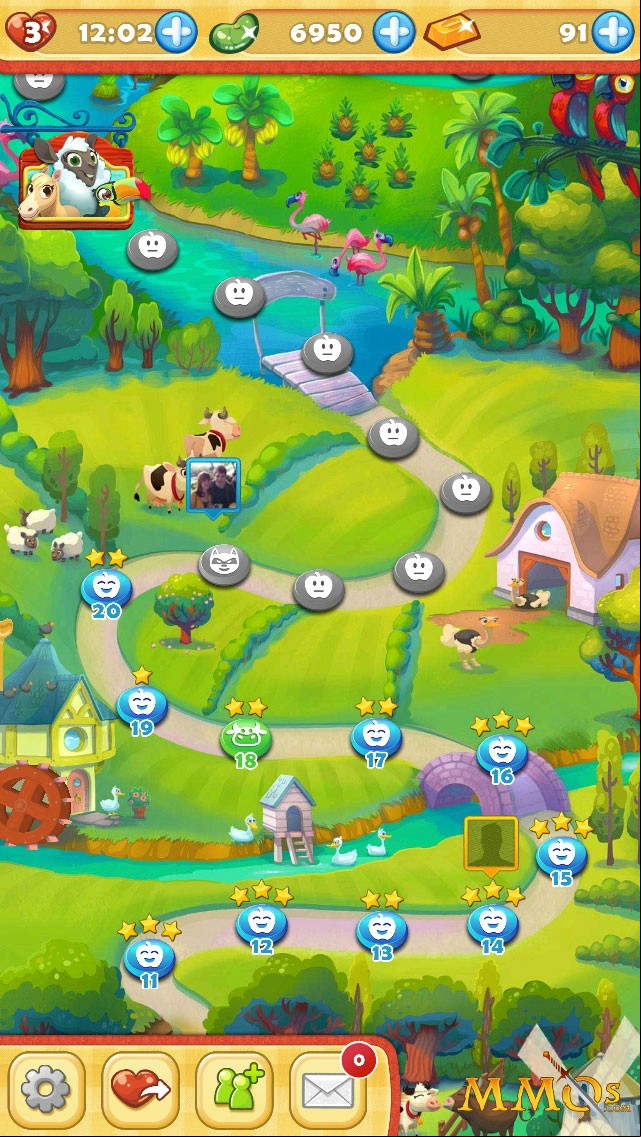Viewport: 641px width, 1137px height.
Task: Select level 17 on the map
Action: 376,738
